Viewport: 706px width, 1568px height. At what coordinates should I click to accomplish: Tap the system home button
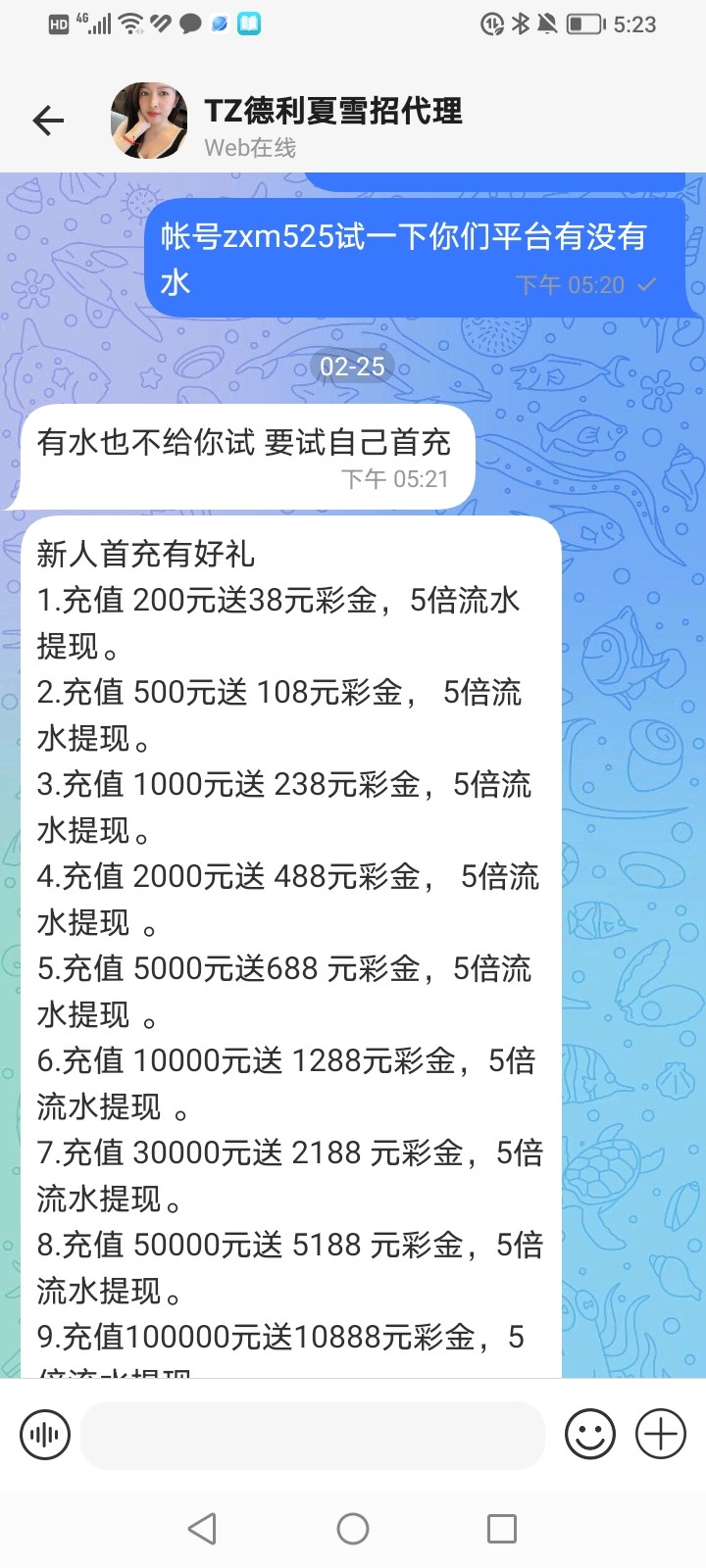tap(353, 1529)
